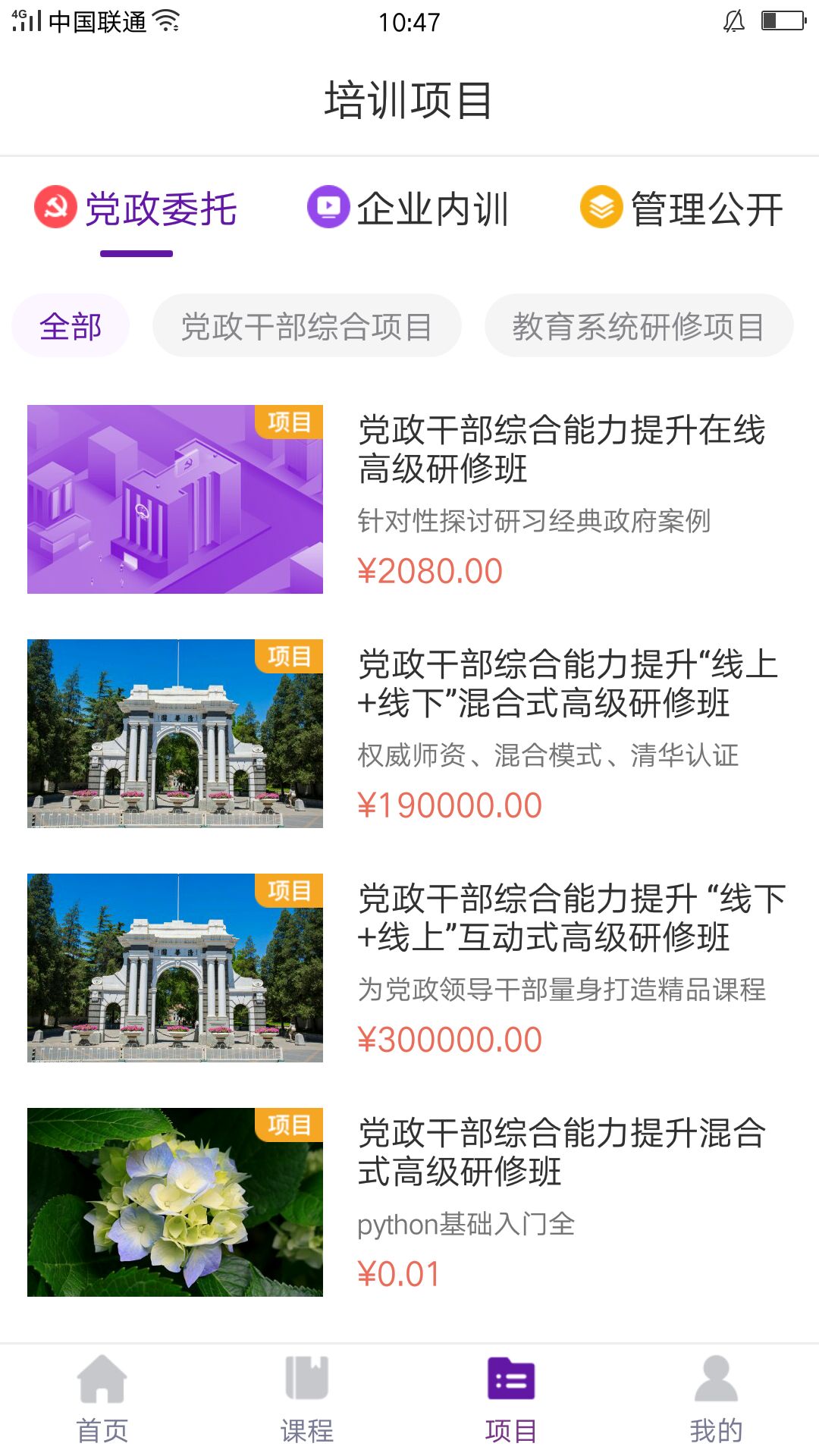The width and height of the screenshot is (819, 1456).
Task: Filter by 党政干部综合项目
Action: [306, 326]
